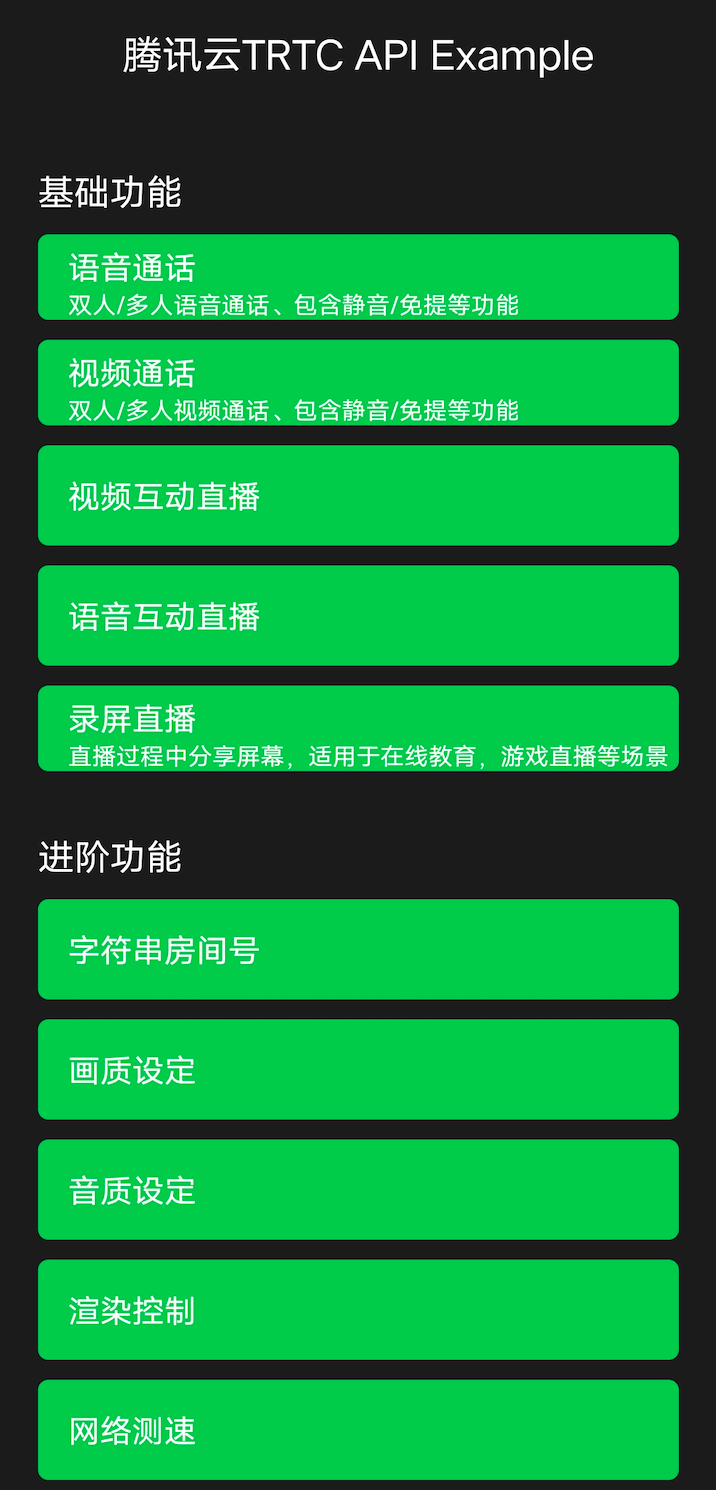Go to 画质设定 video quality settings
Image resolution: width=716 pixels, height=1490 pixels.
(358, 1069)
